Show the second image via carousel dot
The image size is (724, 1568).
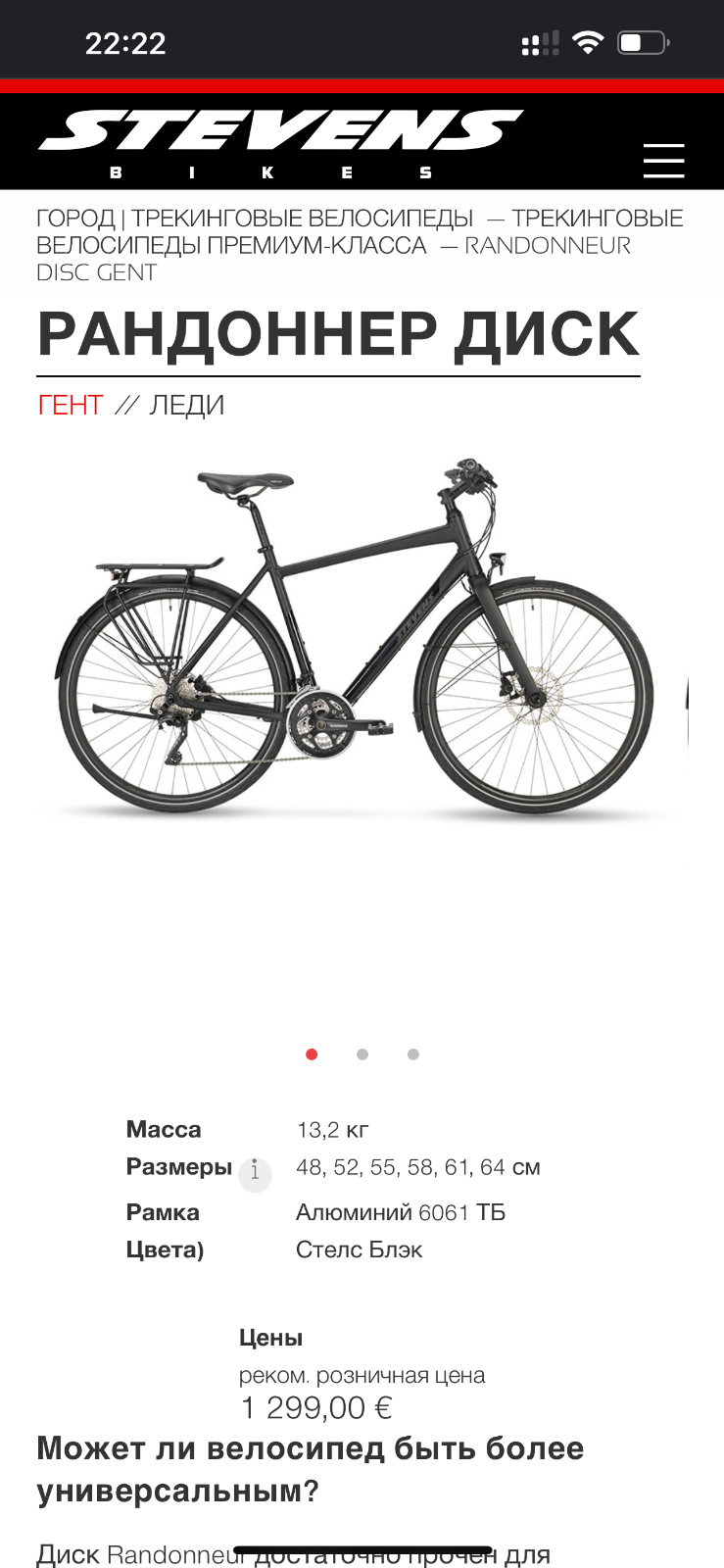pos(362,1054)
